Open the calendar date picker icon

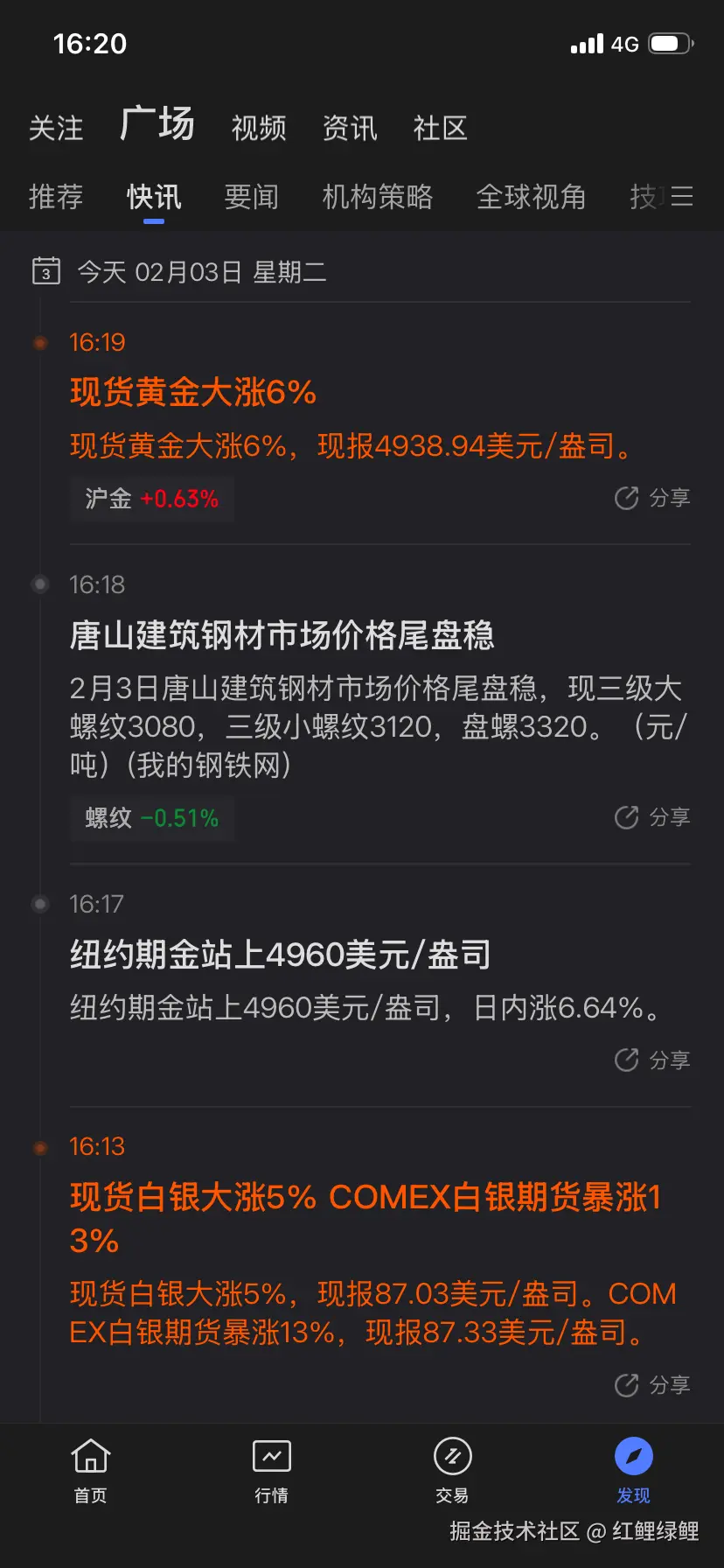(44, 271)
